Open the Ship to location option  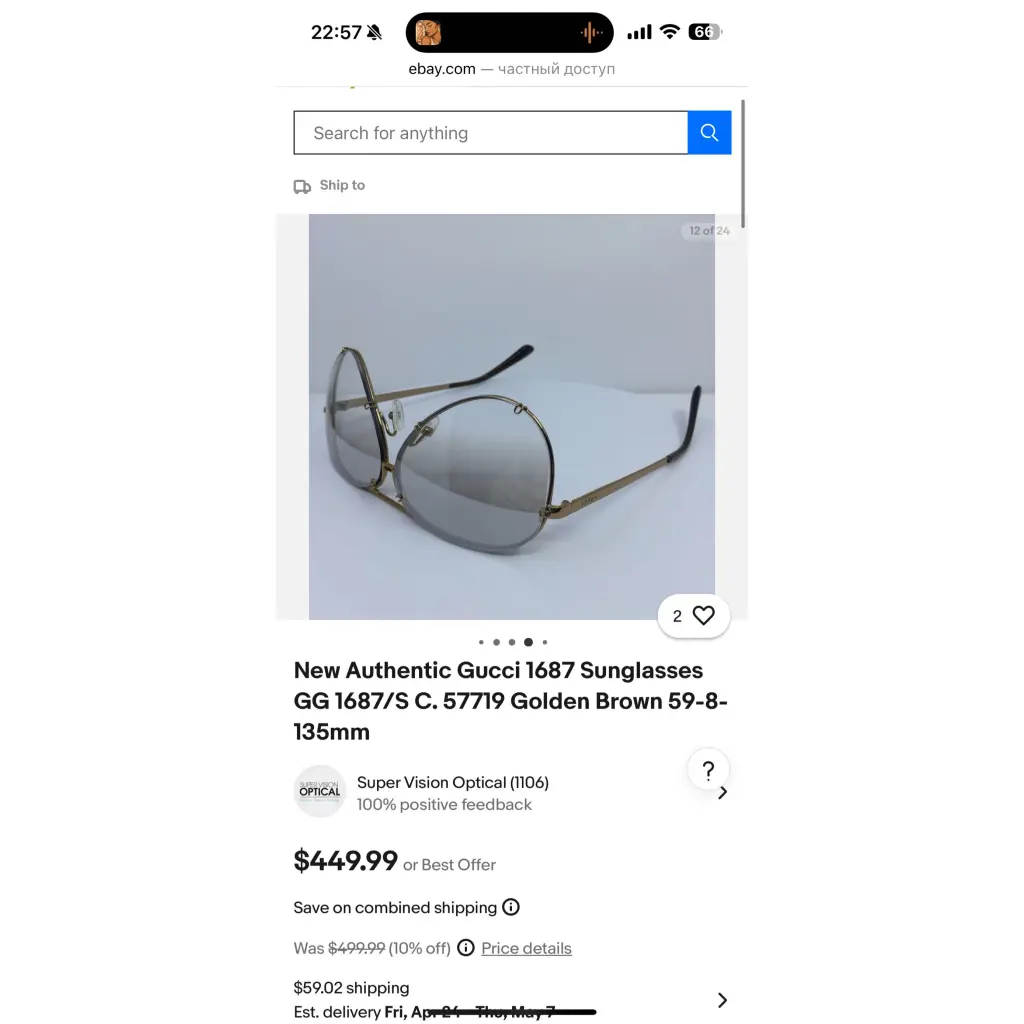pos(330,186)
